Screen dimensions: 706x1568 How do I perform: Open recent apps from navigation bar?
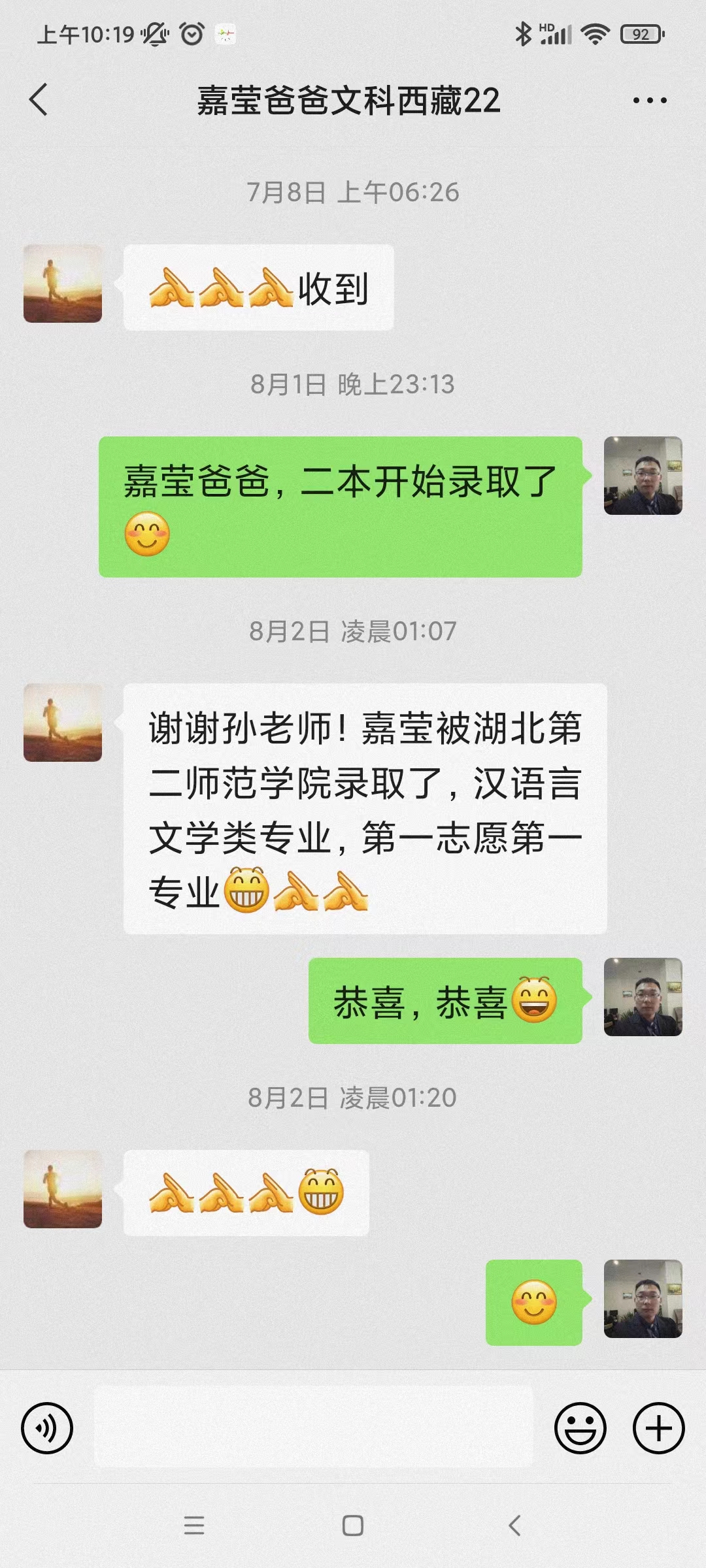pos(194,1526)
